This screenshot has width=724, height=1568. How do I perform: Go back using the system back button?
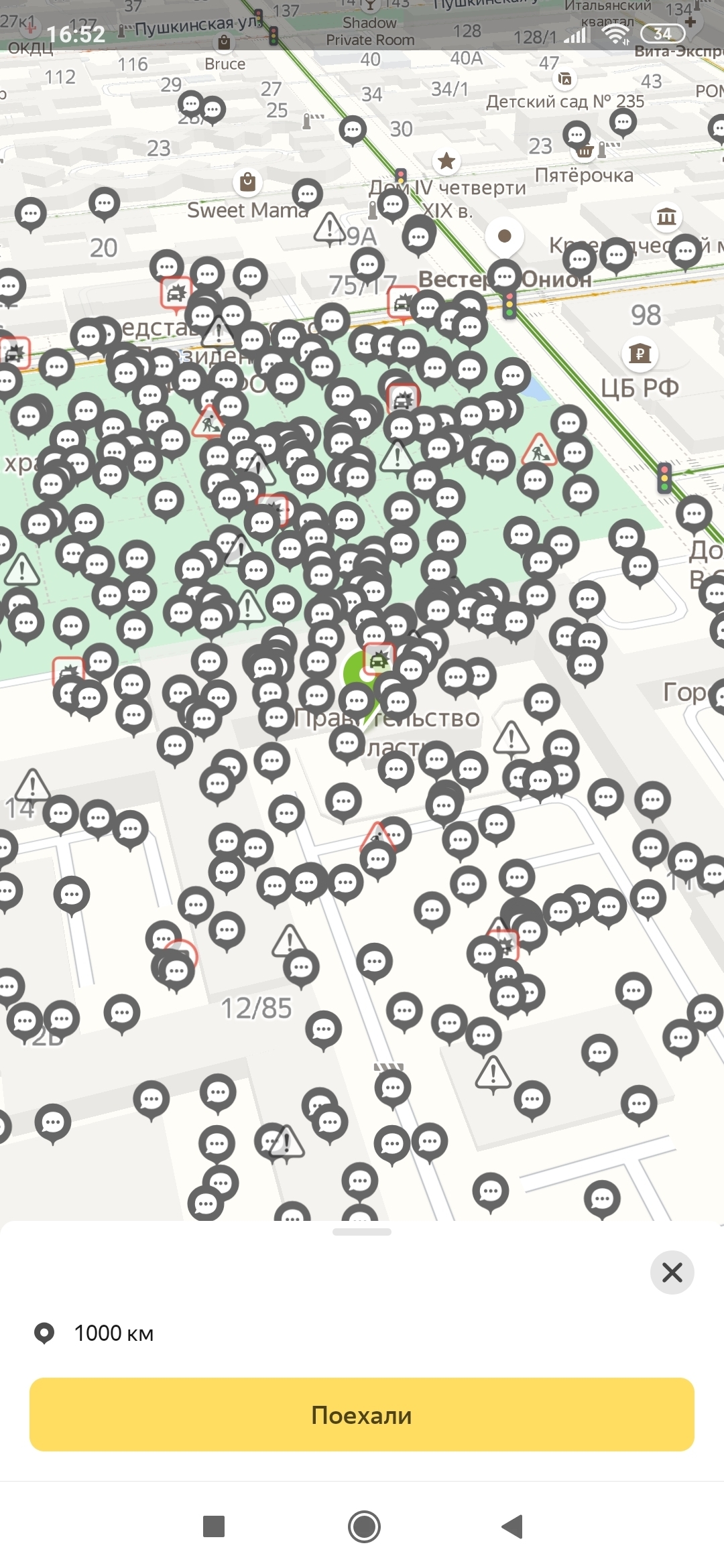(512, 1526)
